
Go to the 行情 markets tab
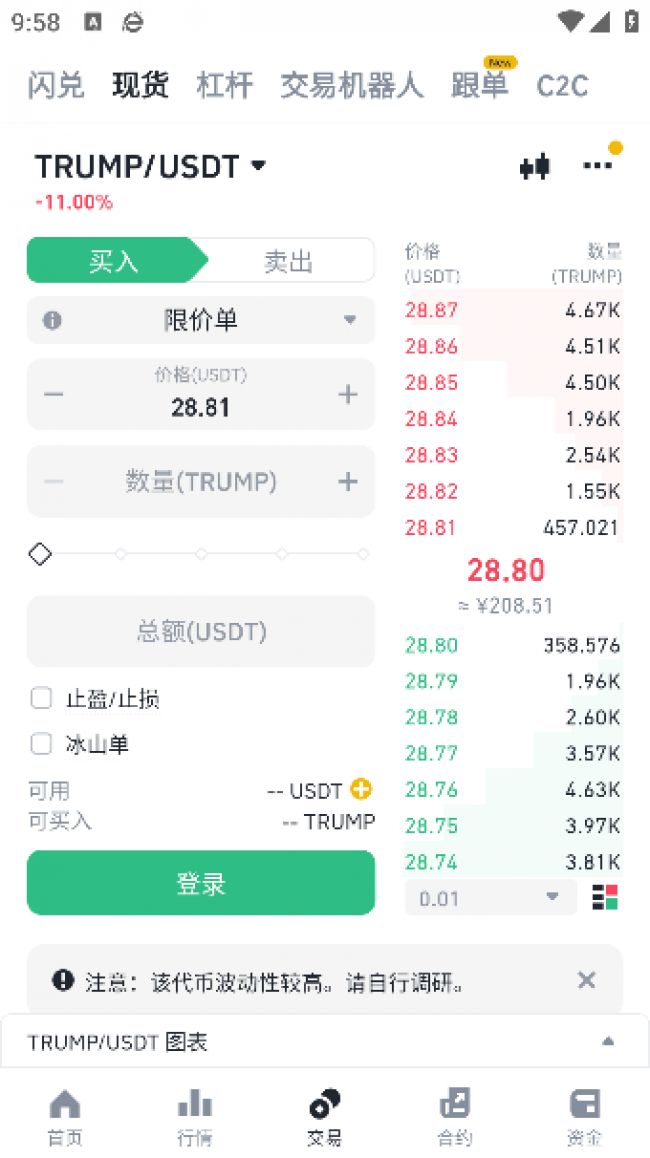click(195, 1117)
